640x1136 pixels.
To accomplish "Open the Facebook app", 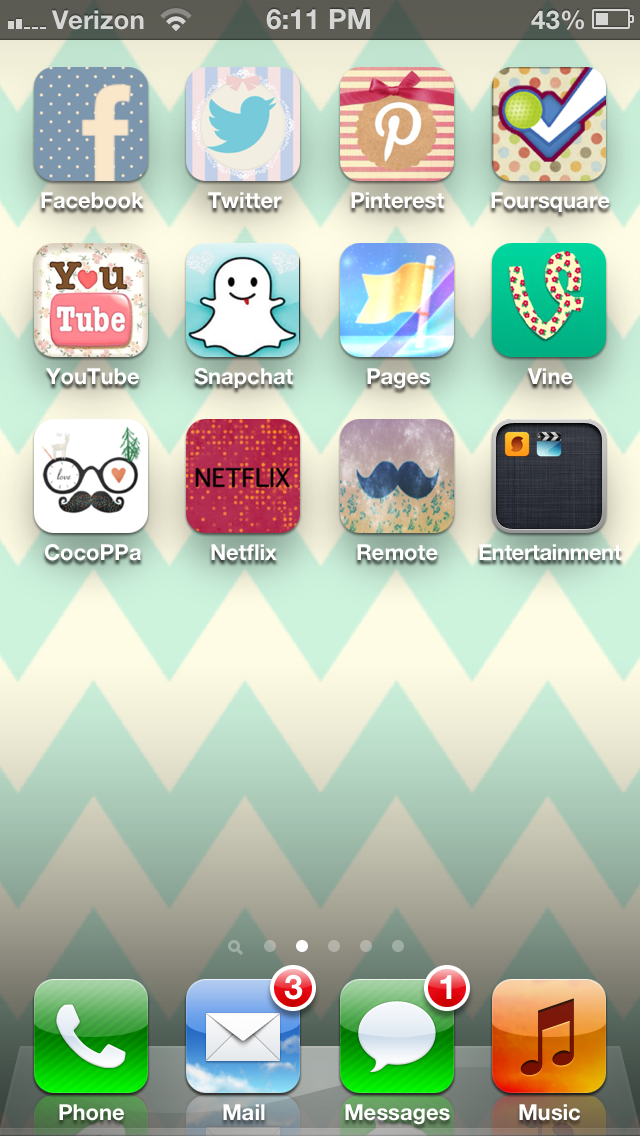I will [91, 124].
